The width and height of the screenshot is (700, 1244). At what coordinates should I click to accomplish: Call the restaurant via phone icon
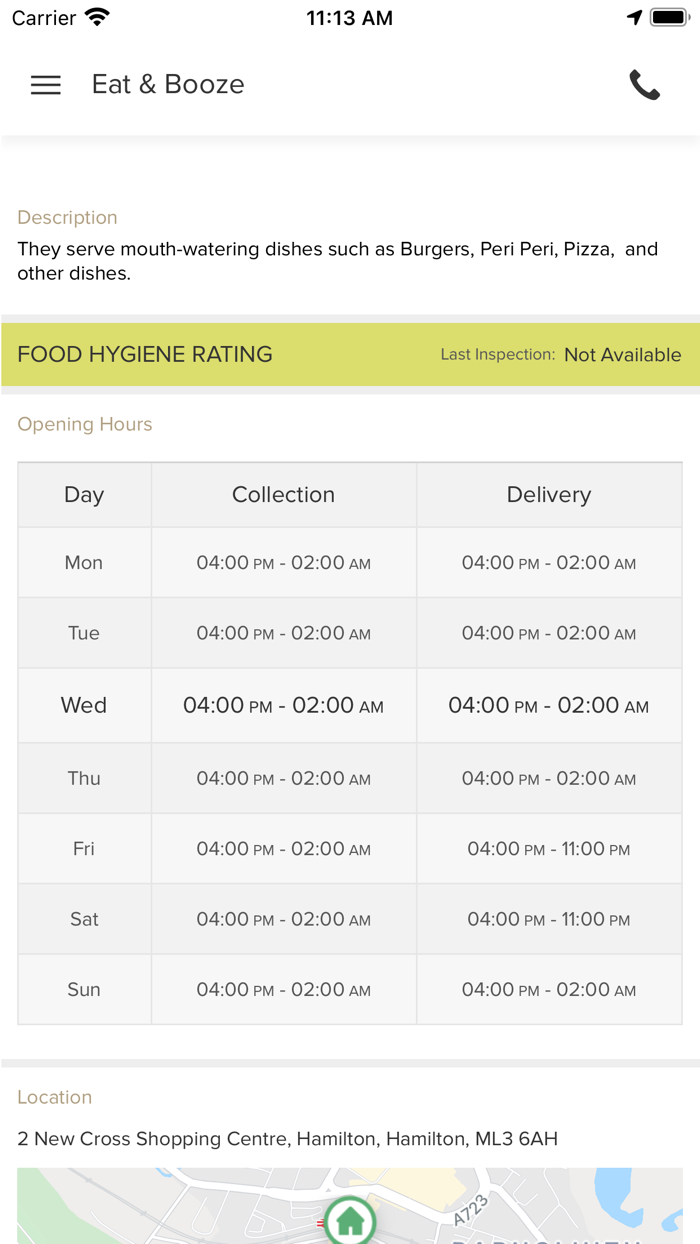pyautogui.click(x=645, y=85)
